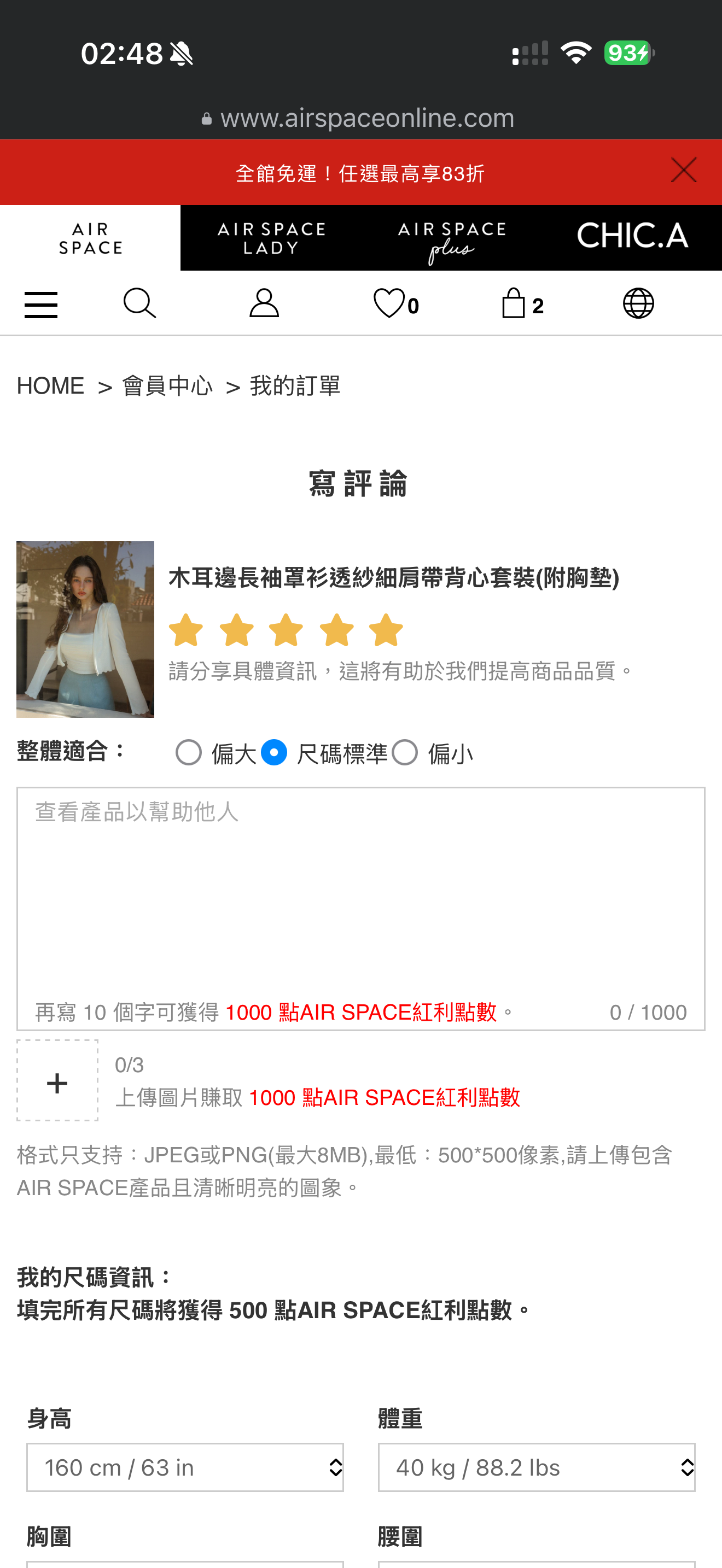This screenshot has width=722, height=1568.
Task: Open the language globe selector
Action: coord(638,303)
